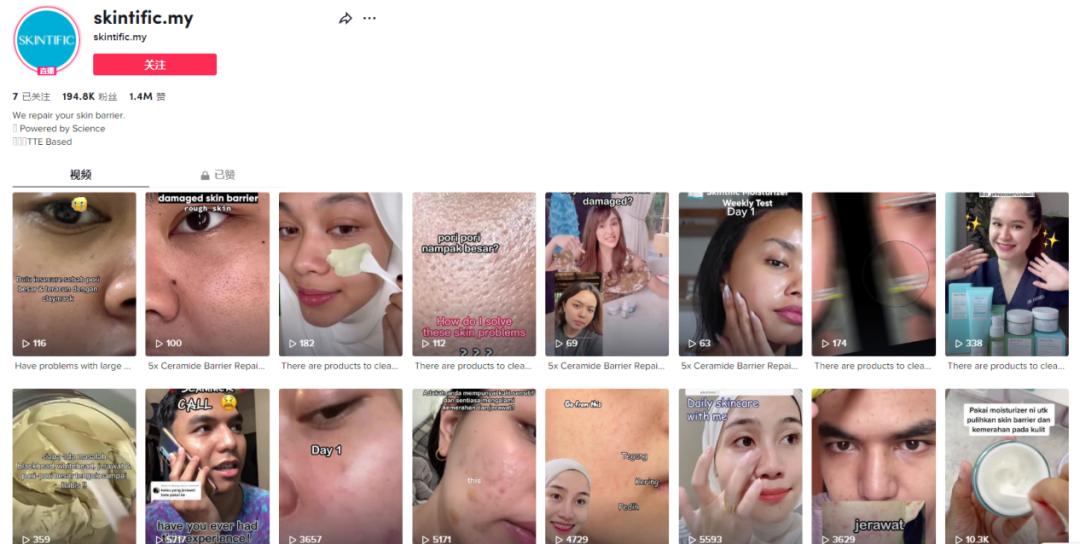Play the video with 69 plays
Viewport: 1080px width, 544px height.
point(607,273)
